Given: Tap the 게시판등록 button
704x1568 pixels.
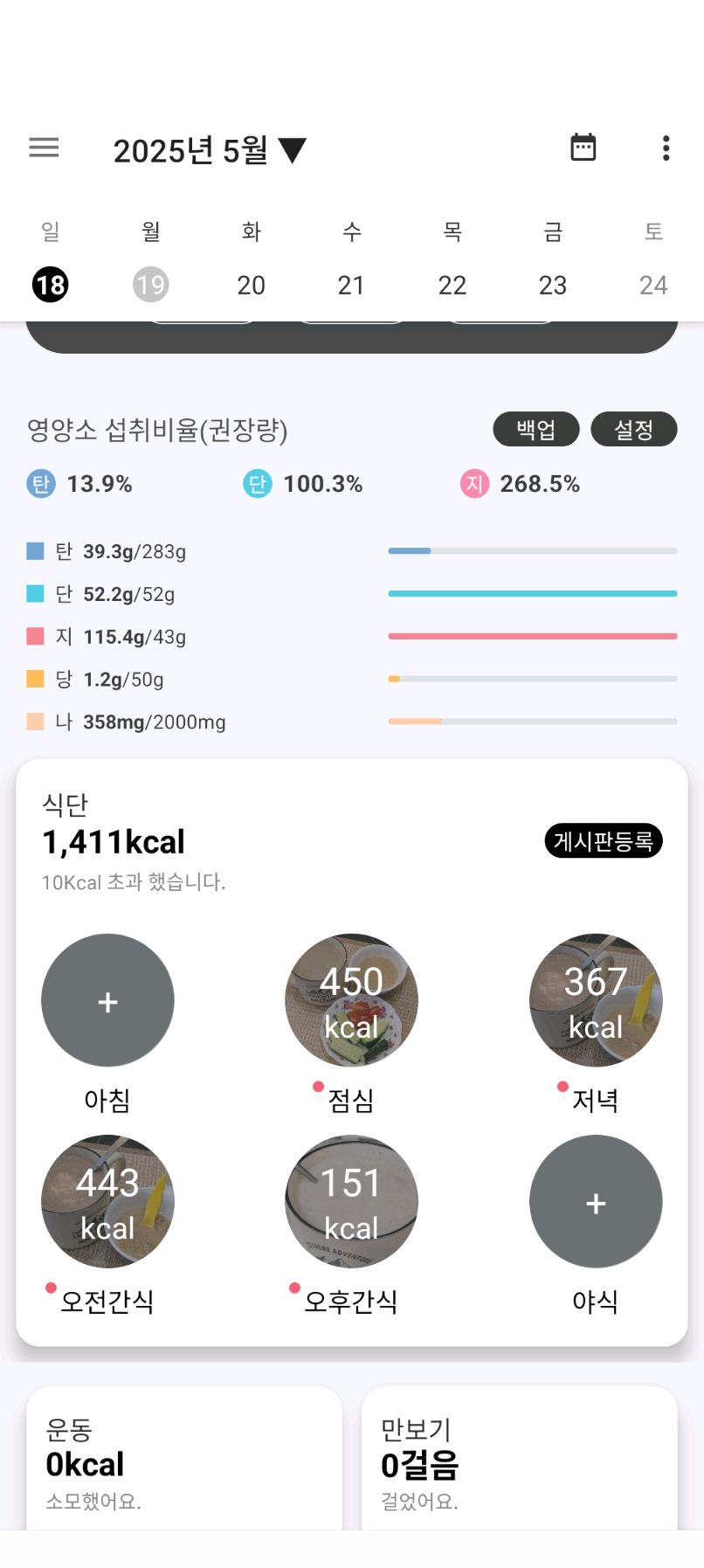Looking at the screenshot, I should (604, 841).
